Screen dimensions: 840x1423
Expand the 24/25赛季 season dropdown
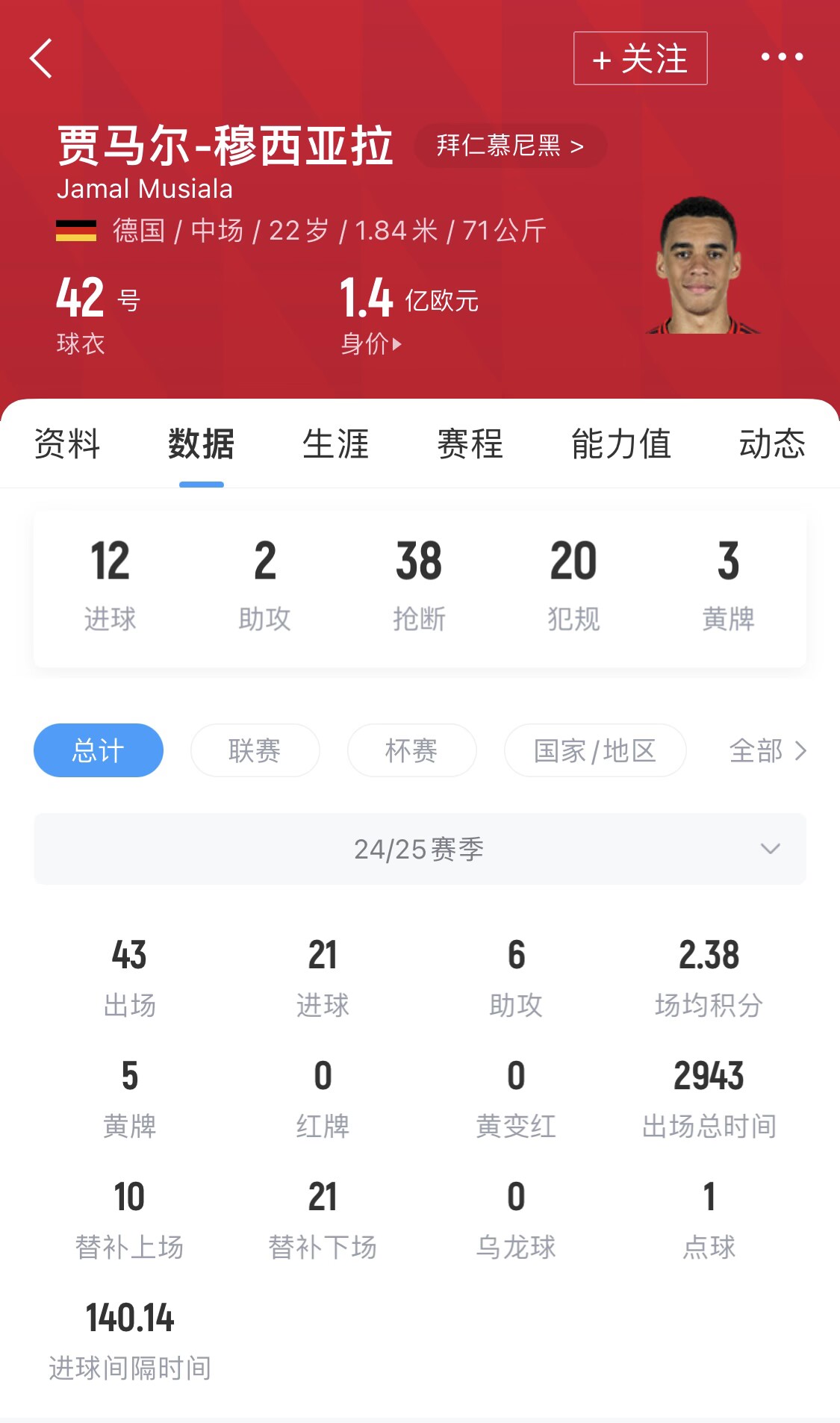pyautogui.click(x=420, y=849)
